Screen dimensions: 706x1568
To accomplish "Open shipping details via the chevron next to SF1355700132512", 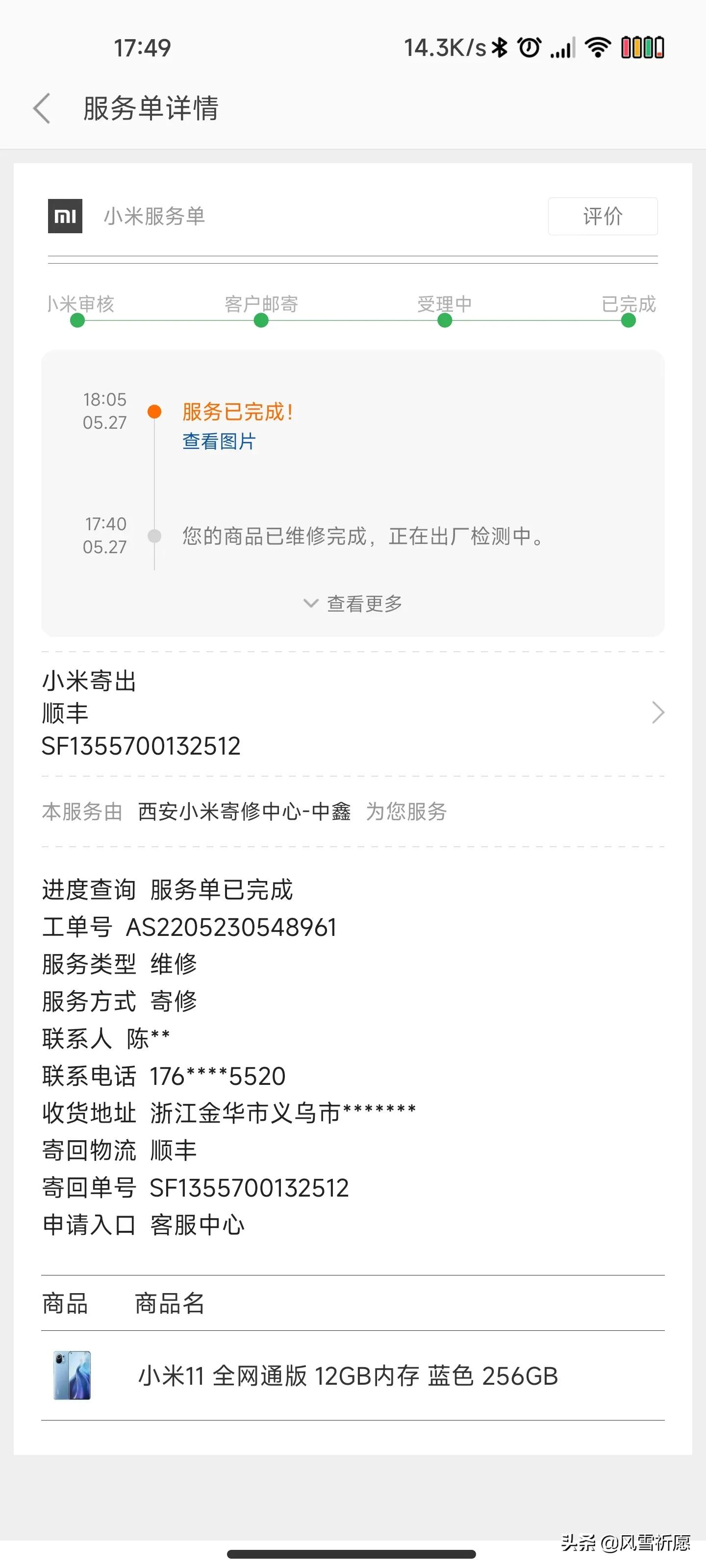I will 658,712.
